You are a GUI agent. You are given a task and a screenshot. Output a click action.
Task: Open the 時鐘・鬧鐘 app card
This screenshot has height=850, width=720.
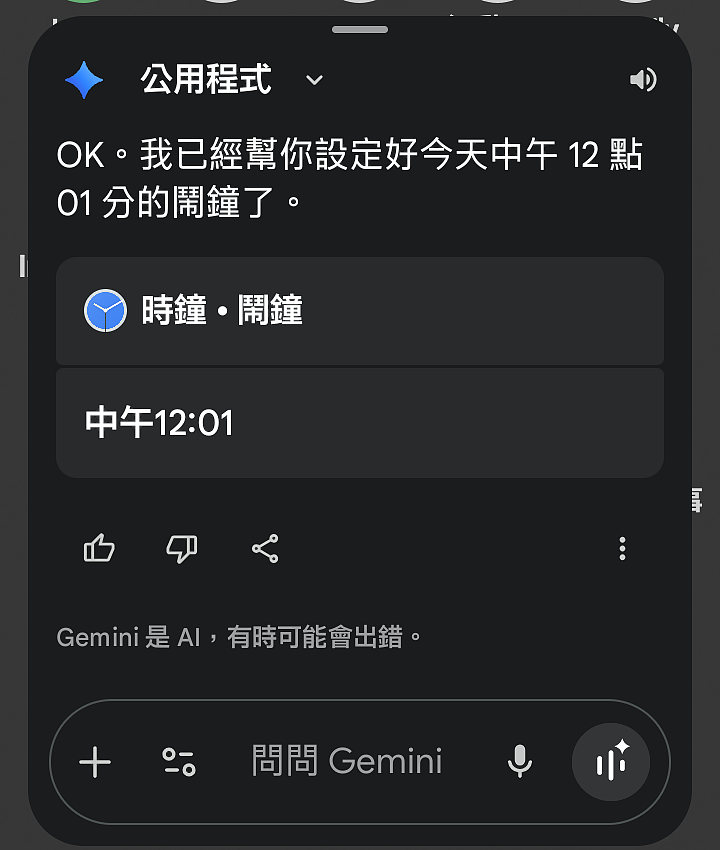[360, 310]
